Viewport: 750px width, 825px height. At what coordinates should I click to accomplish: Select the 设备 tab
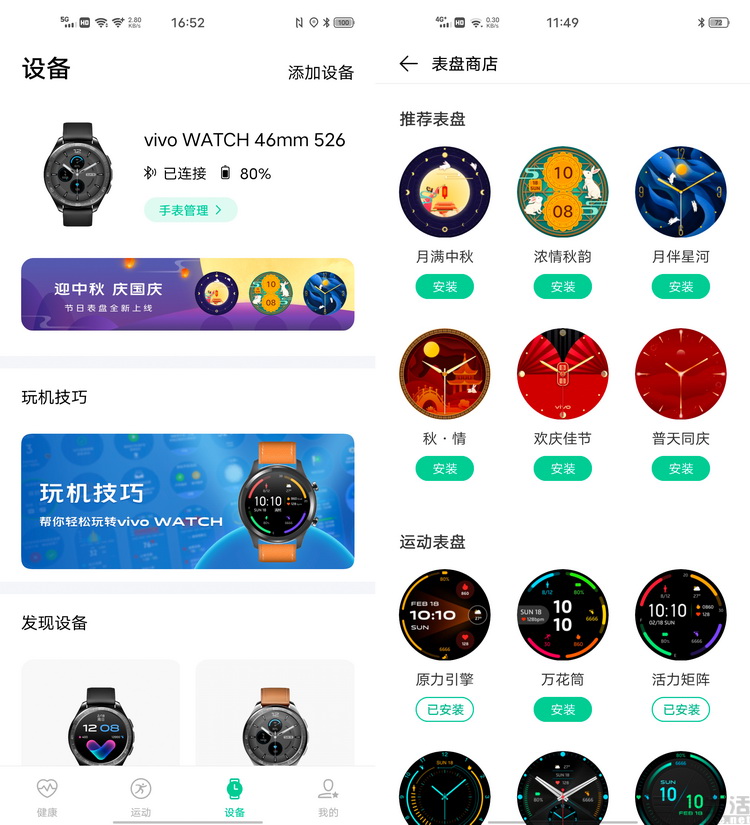point(234,797)
